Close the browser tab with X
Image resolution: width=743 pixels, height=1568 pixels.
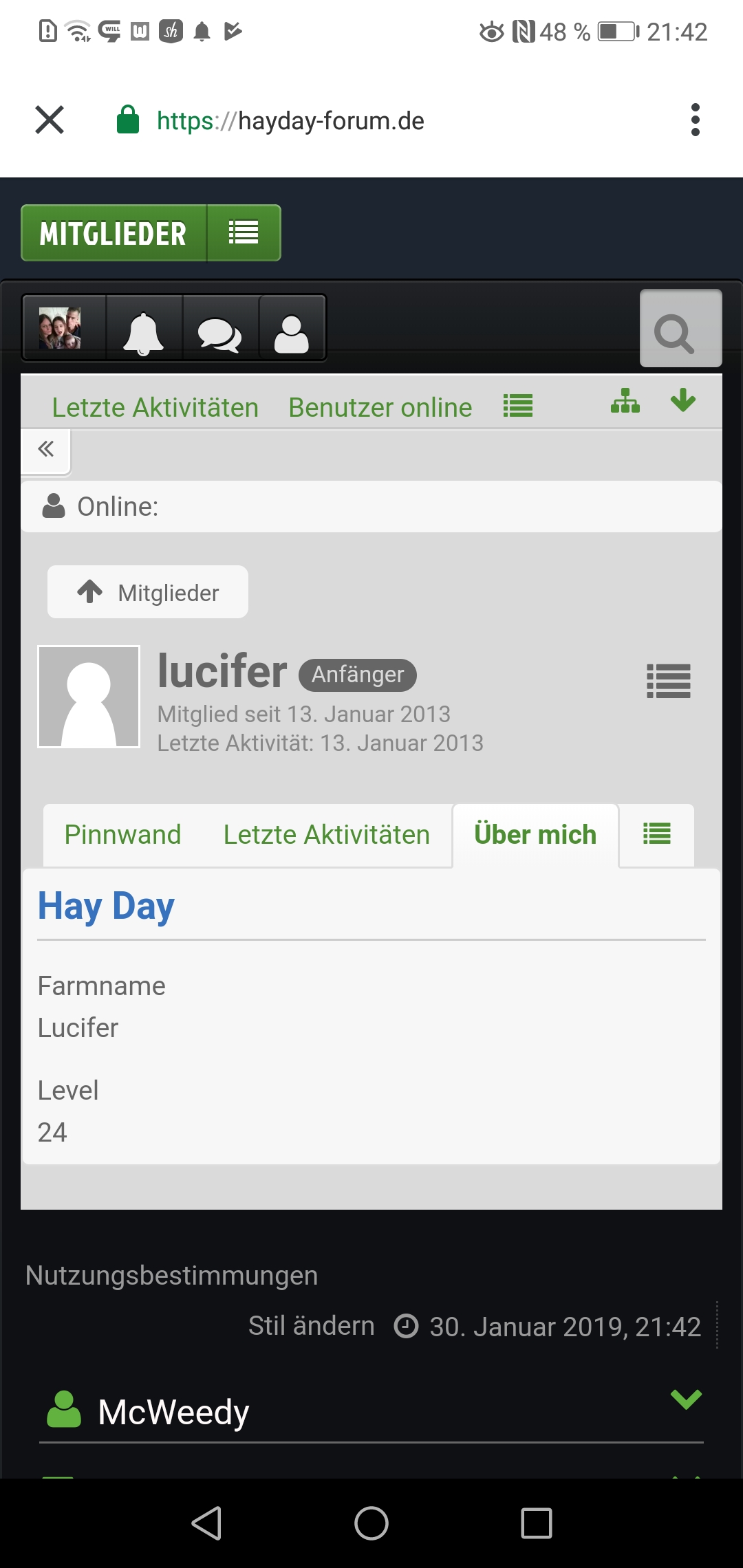click(x=50, y=120)
